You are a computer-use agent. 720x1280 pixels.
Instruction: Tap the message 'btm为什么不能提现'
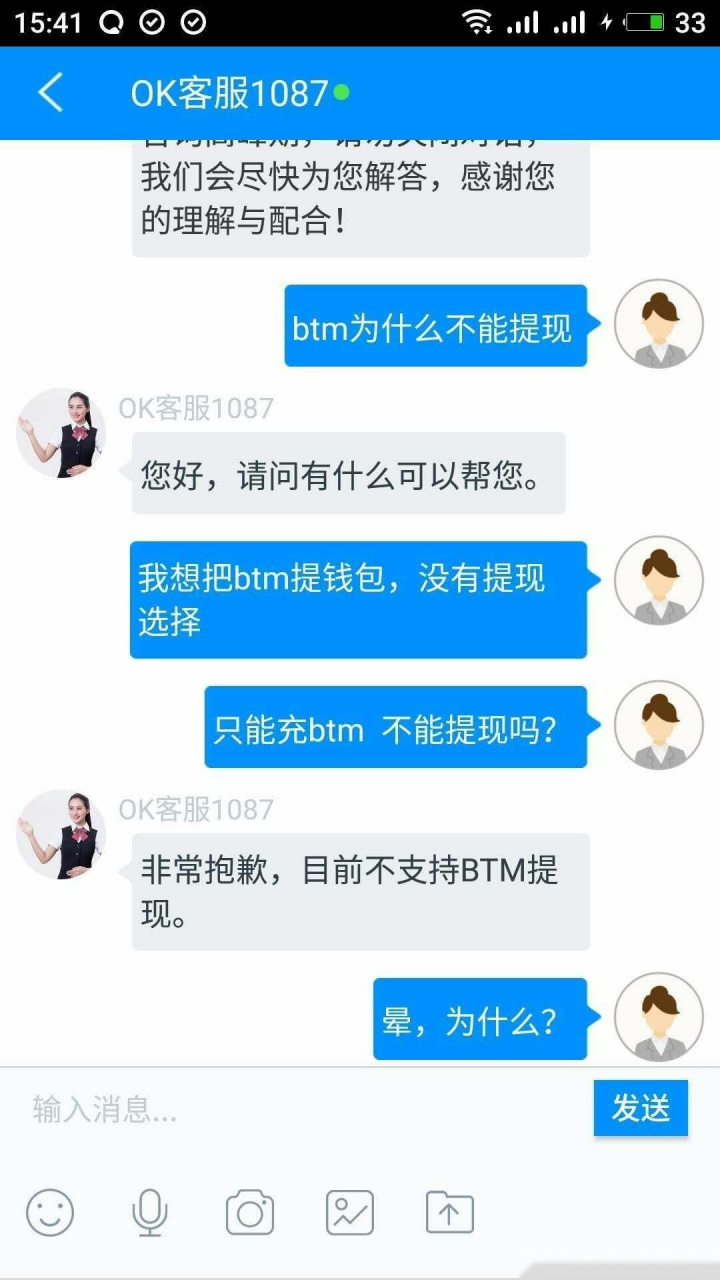tap(434, 323)
